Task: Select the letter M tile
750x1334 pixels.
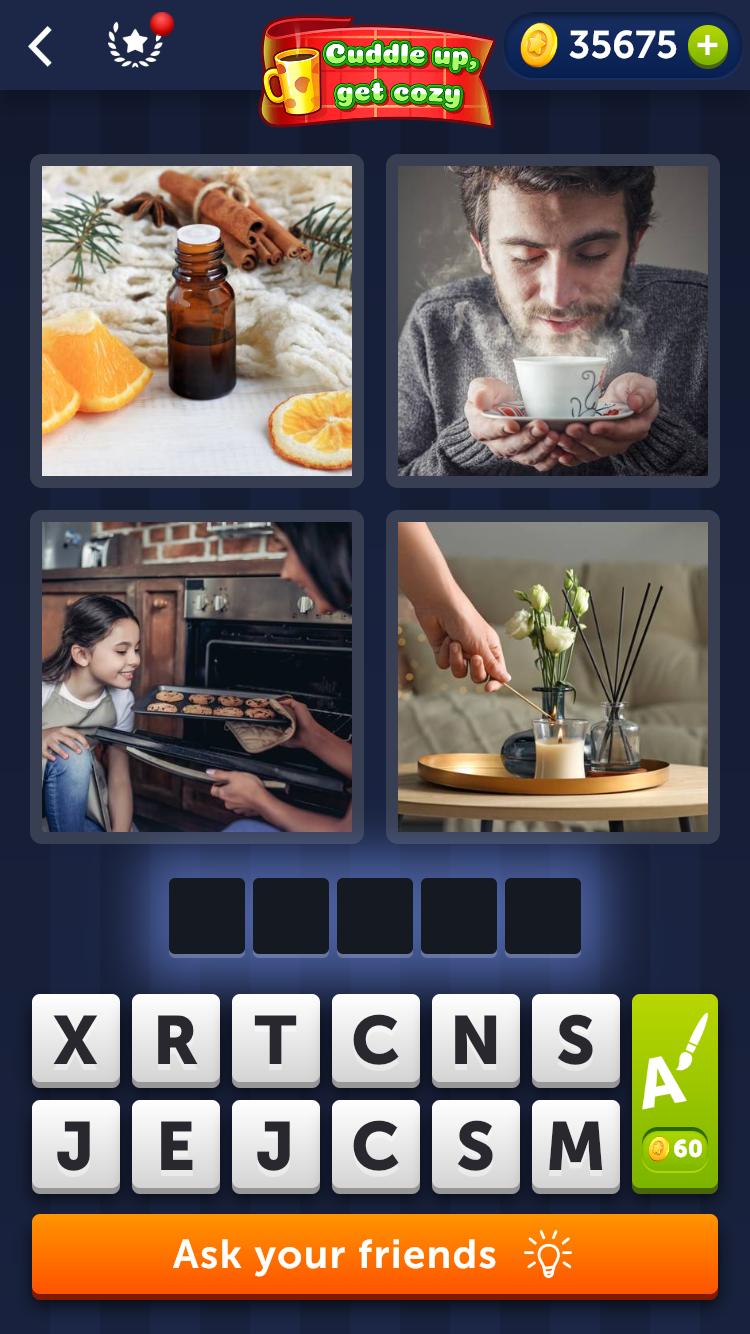Action: tap(576, 1146)
